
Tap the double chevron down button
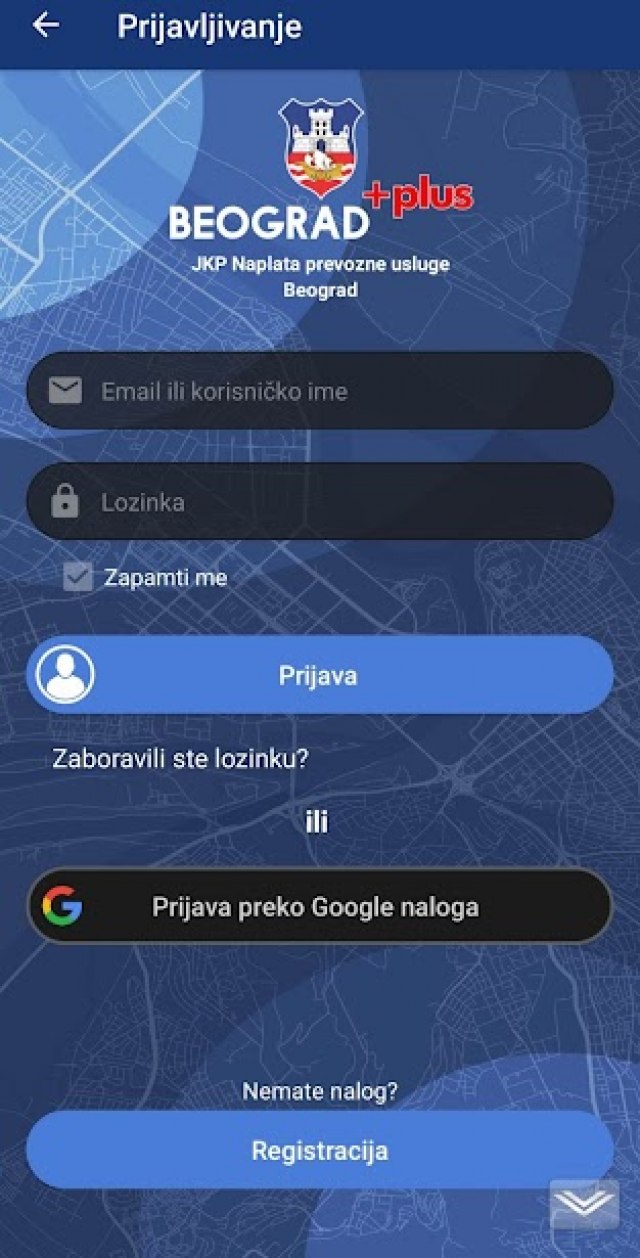click(585, 1204)
